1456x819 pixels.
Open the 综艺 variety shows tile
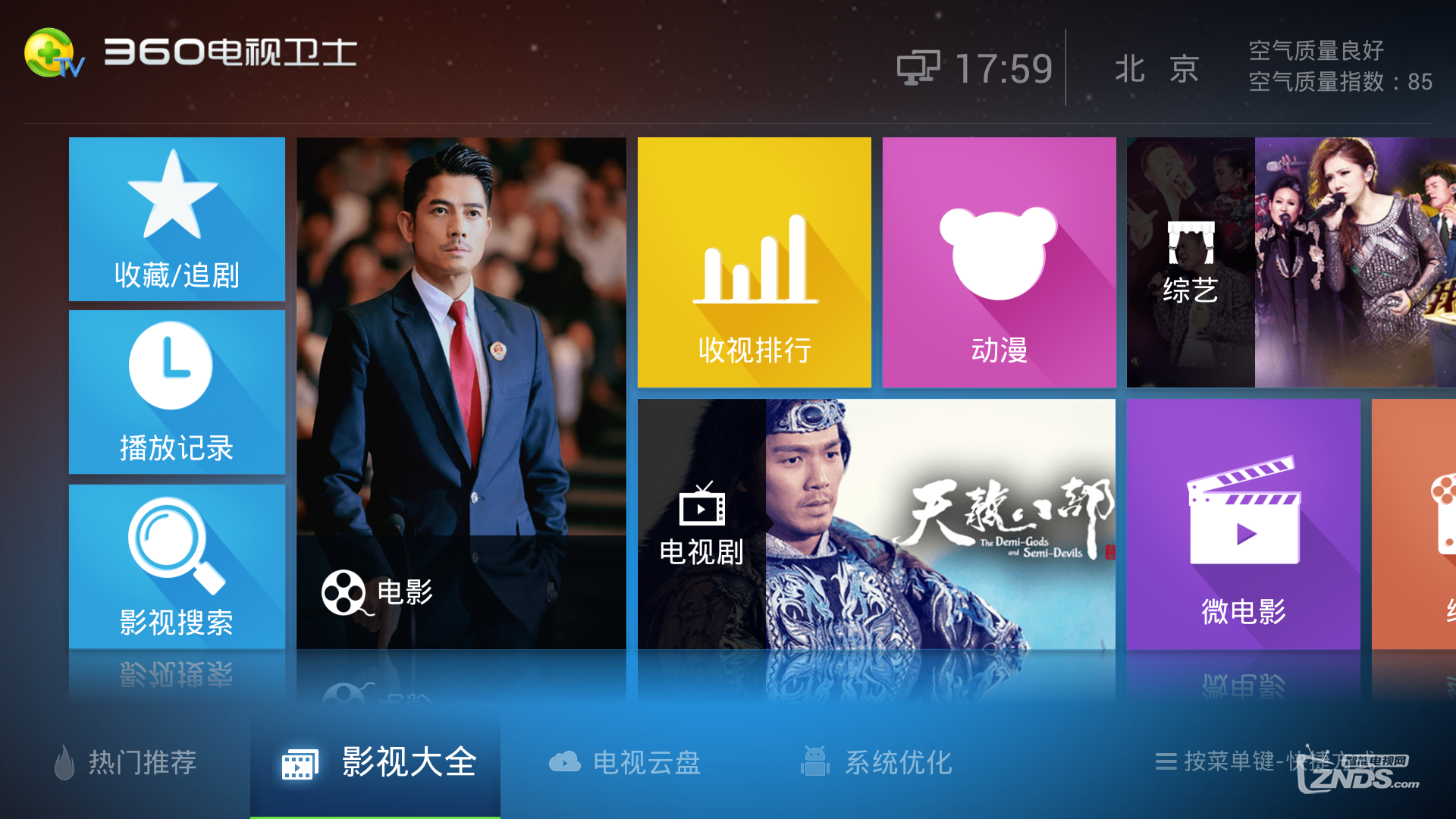(1289, 262)
